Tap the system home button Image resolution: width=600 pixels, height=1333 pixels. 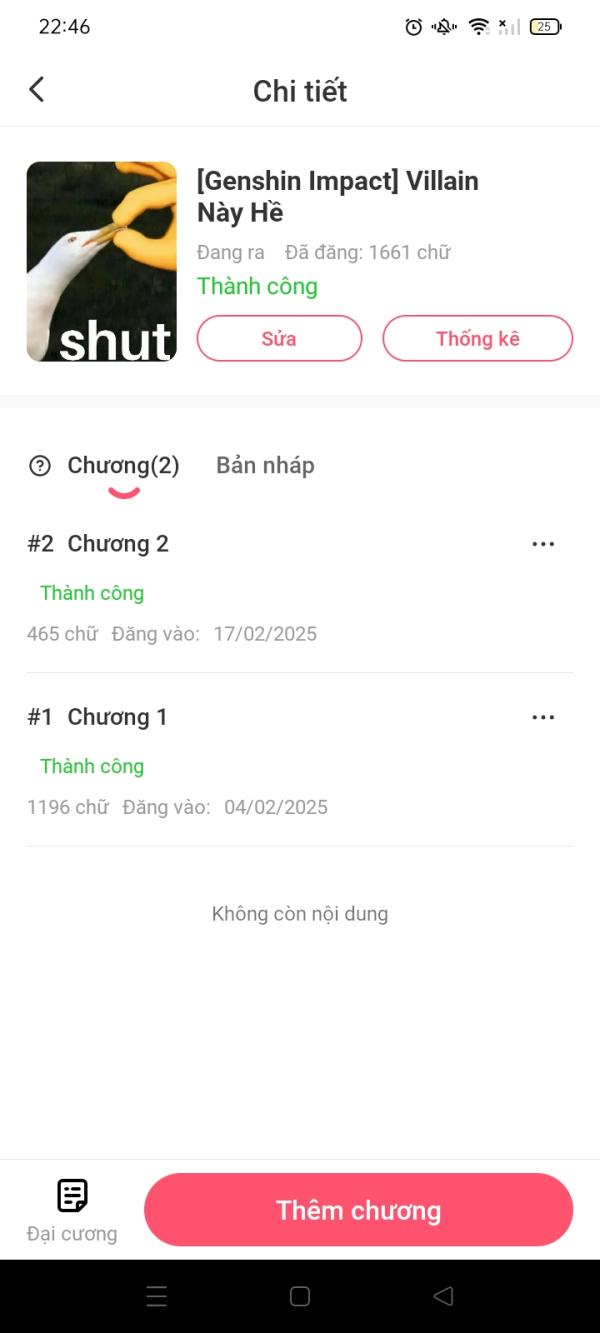pos(300,1296)
